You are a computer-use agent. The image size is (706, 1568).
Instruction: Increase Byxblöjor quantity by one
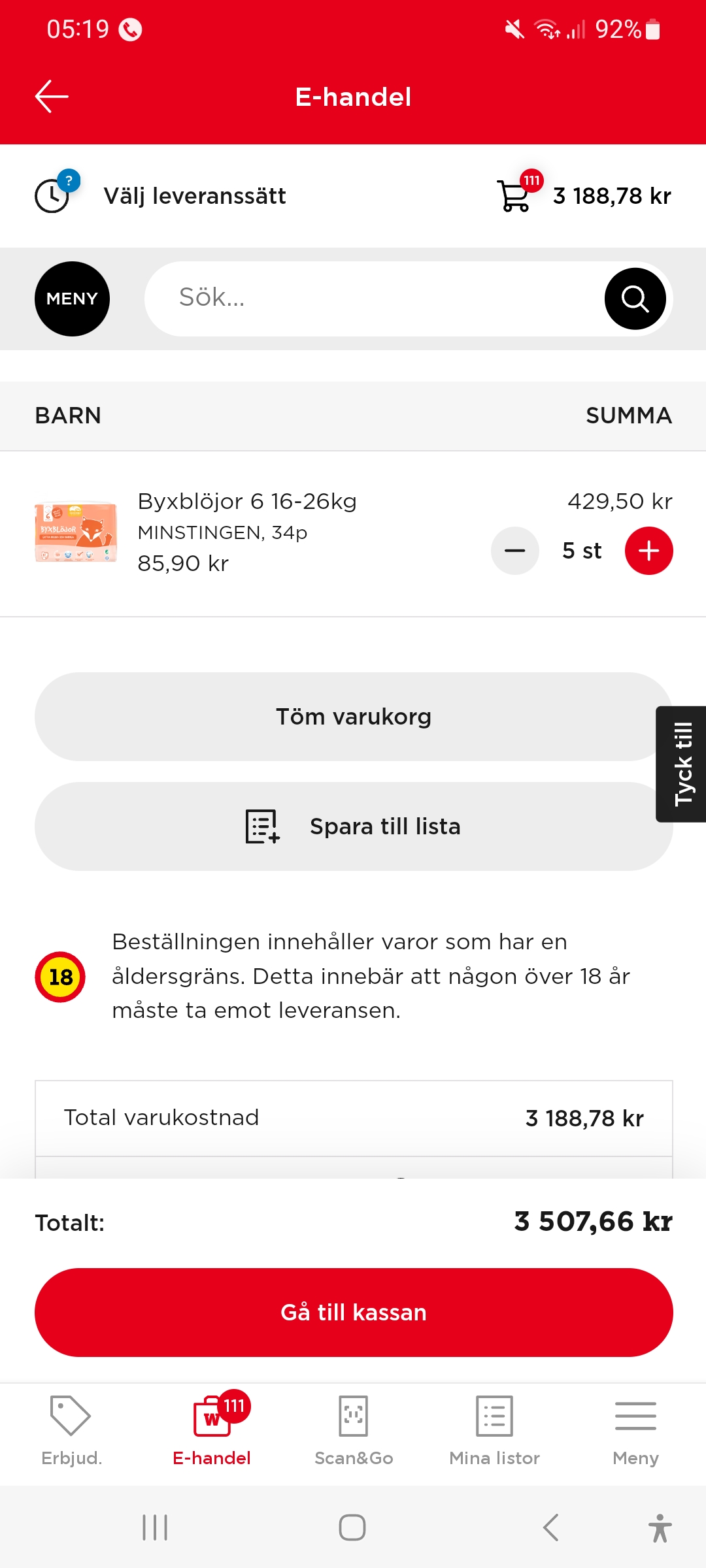648,551
